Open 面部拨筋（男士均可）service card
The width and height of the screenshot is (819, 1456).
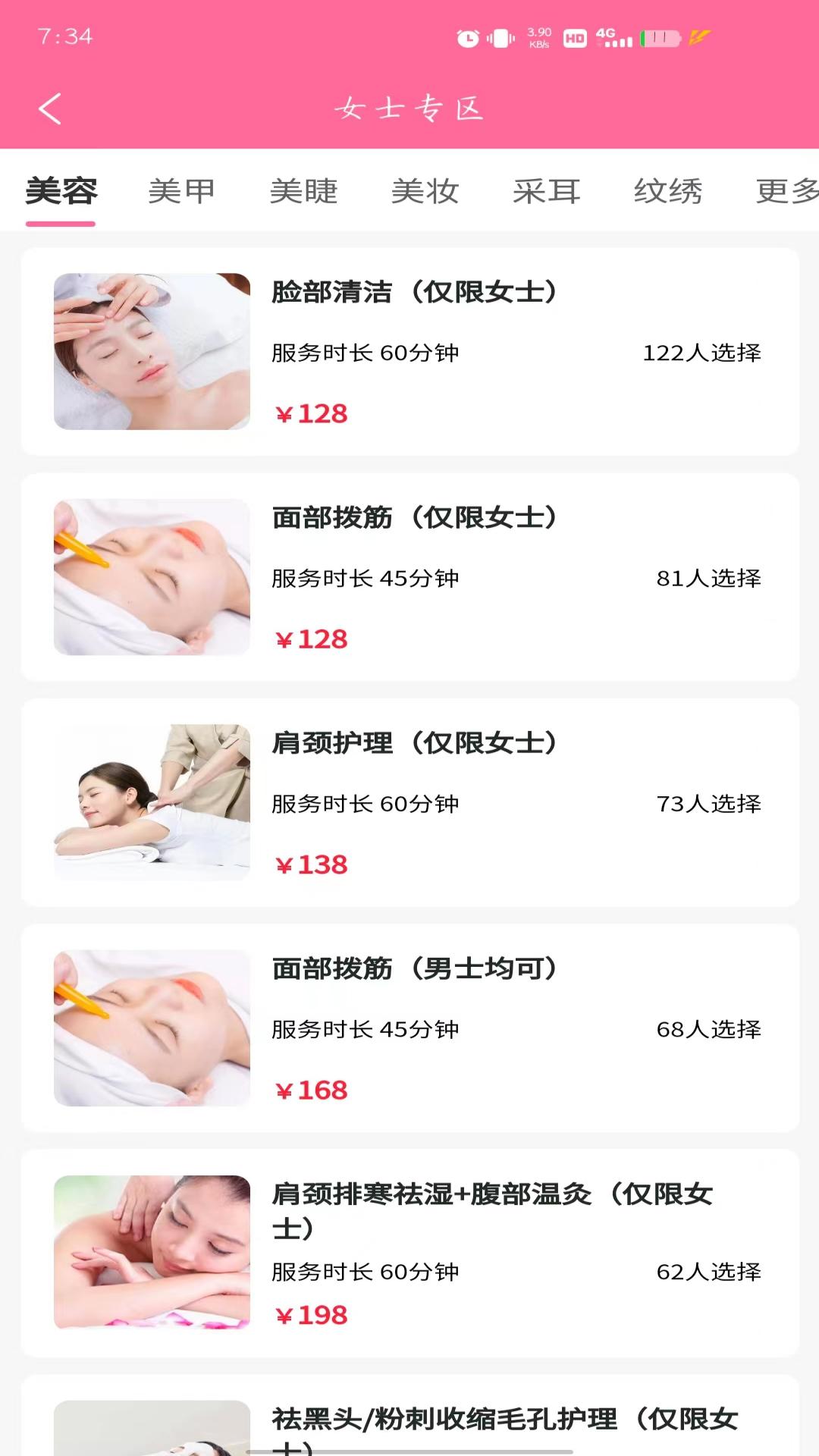pos(409,1028)
